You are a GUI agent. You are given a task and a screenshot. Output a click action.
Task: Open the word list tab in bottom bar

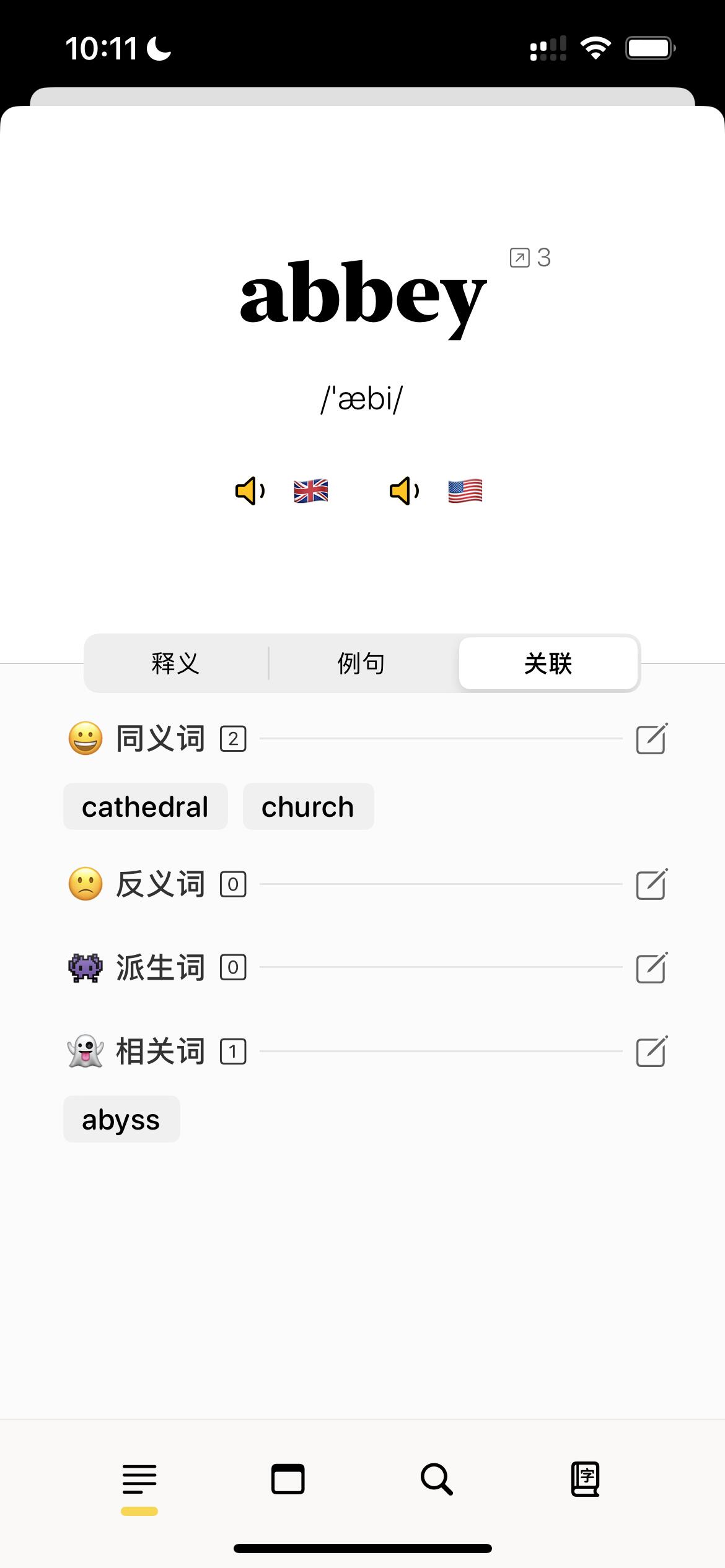tap(139, 1479)
